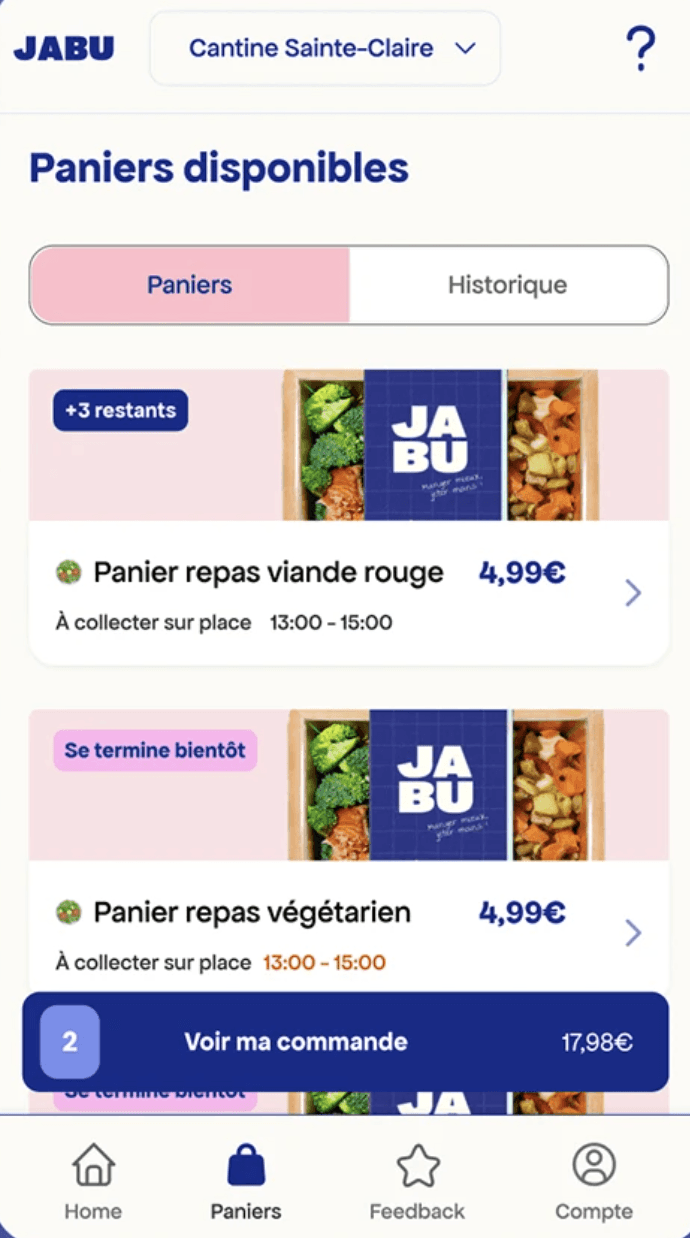Switch to the Feedback tab

[x=417, y=1182]
